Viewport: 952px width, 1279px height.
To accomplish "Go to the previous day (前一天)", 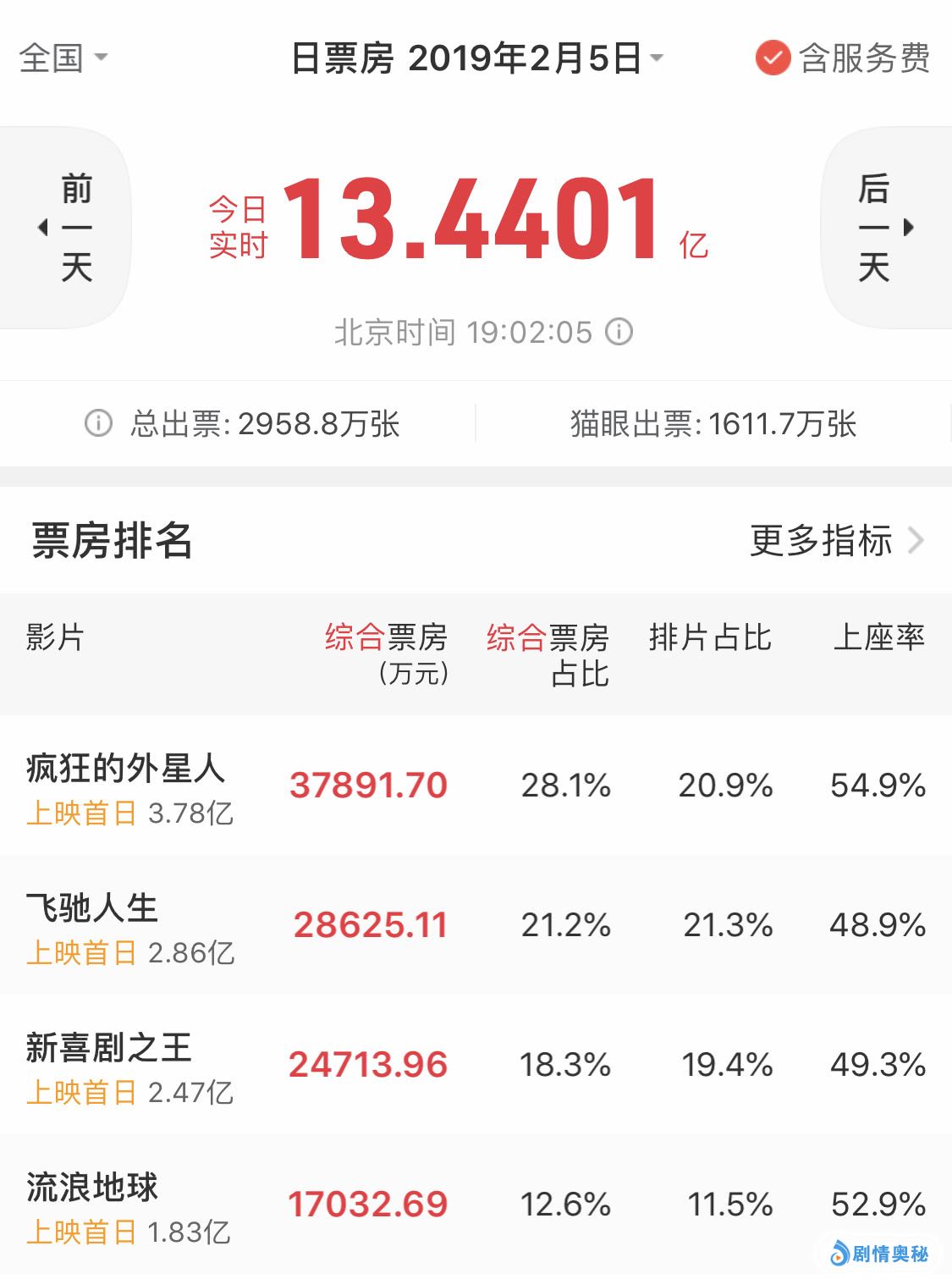I will point(67,227).
